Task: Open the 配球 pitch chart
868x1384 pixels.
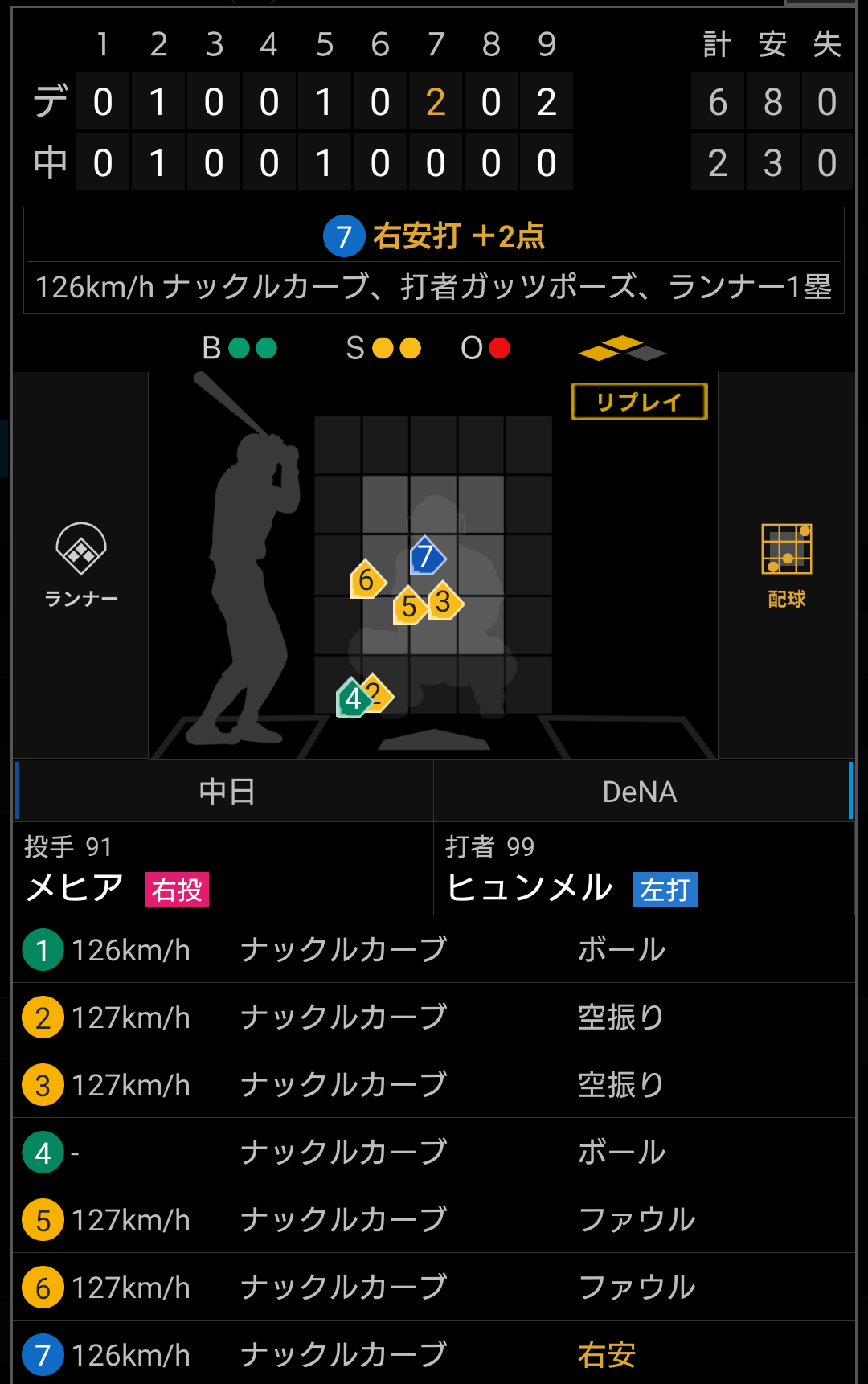Action: pyautogui.click(x=786, y=564)
